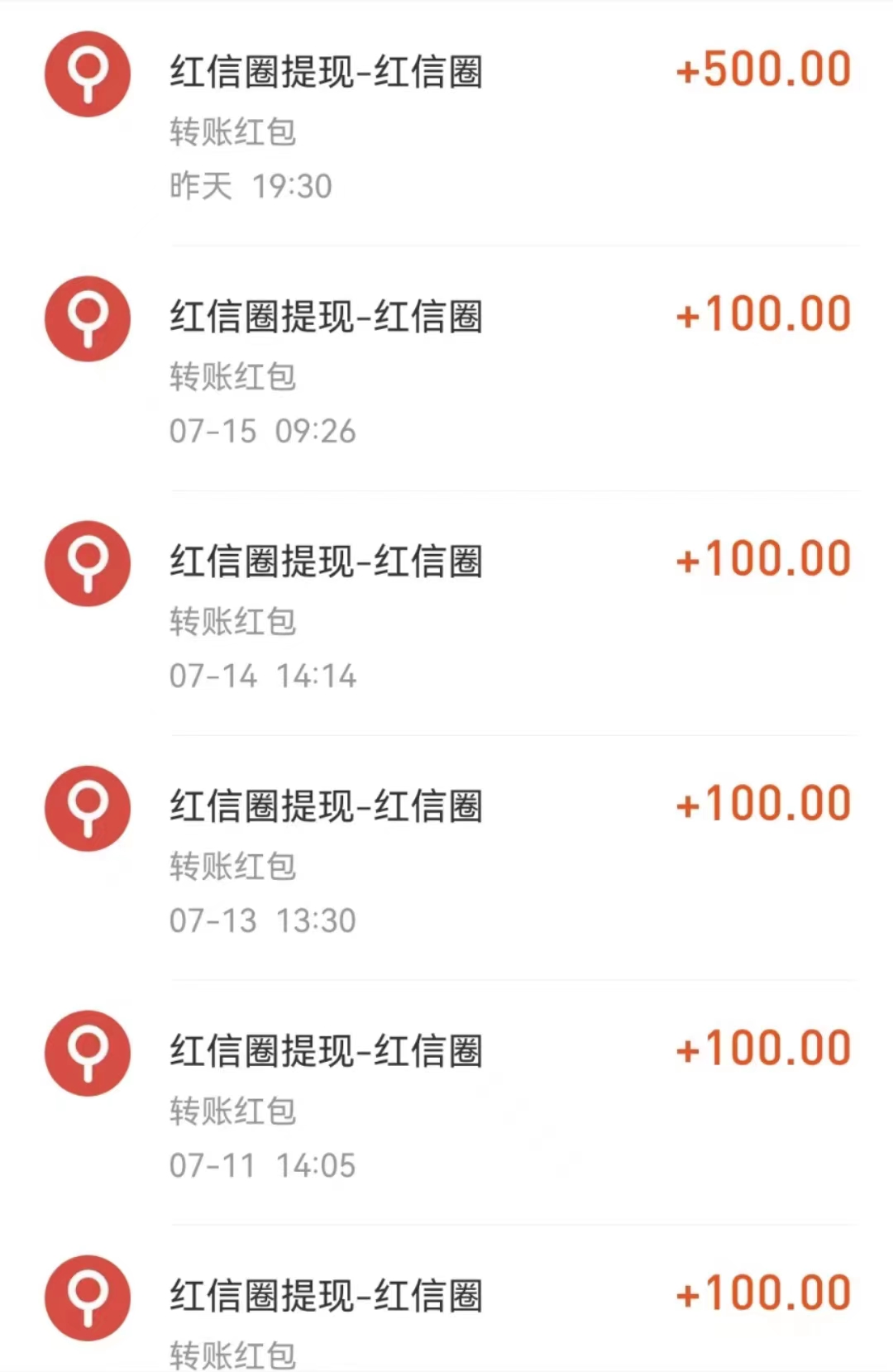The image size is (893, 1372).
Task: Select the magnifier symbol inside the top red circle
Action: pyautogui.click(x=88, y=73)
